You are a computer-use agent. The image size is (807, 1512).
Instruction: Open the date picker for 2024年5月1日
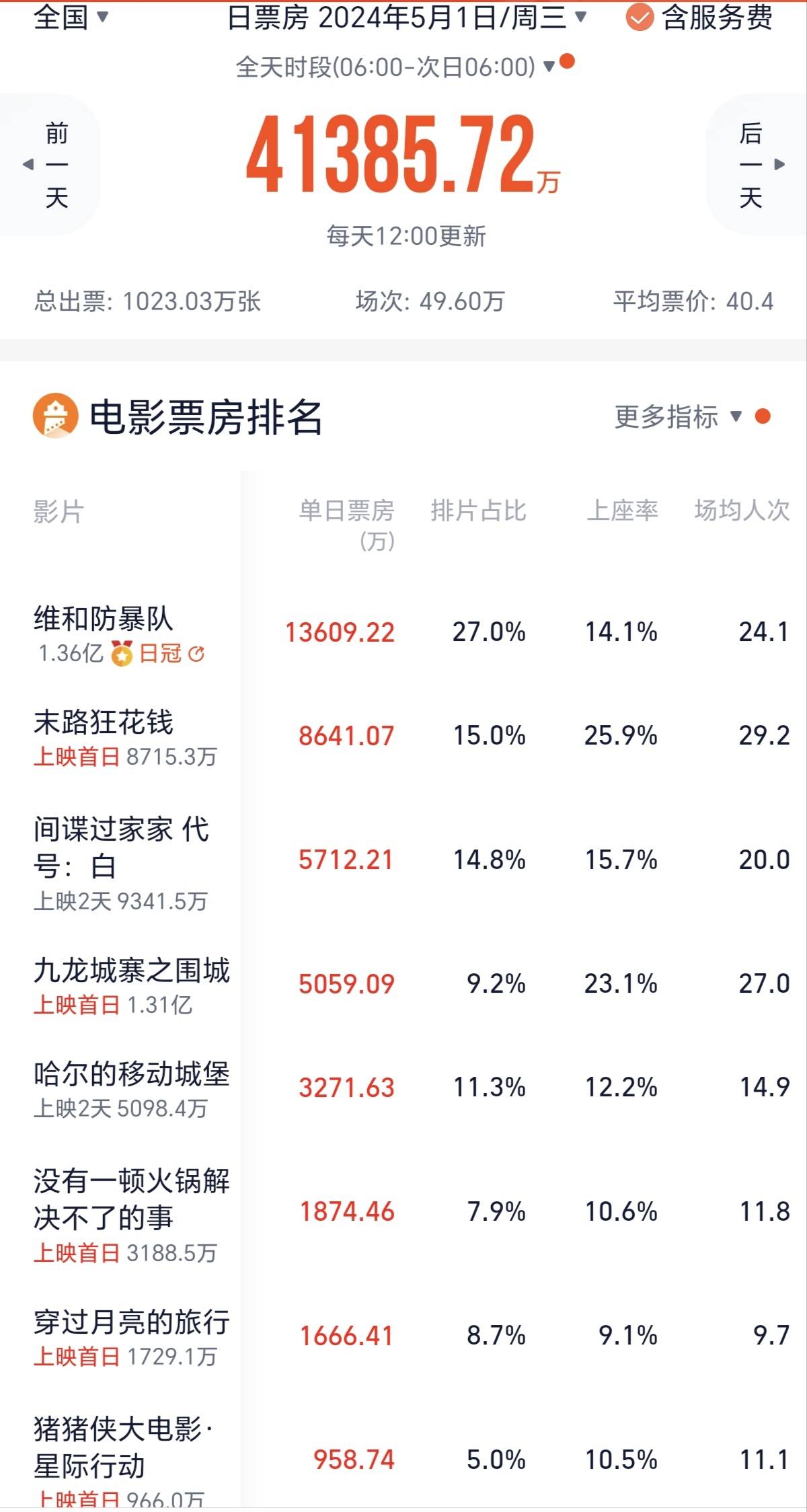pyautogui.click(x=406, y=18)
